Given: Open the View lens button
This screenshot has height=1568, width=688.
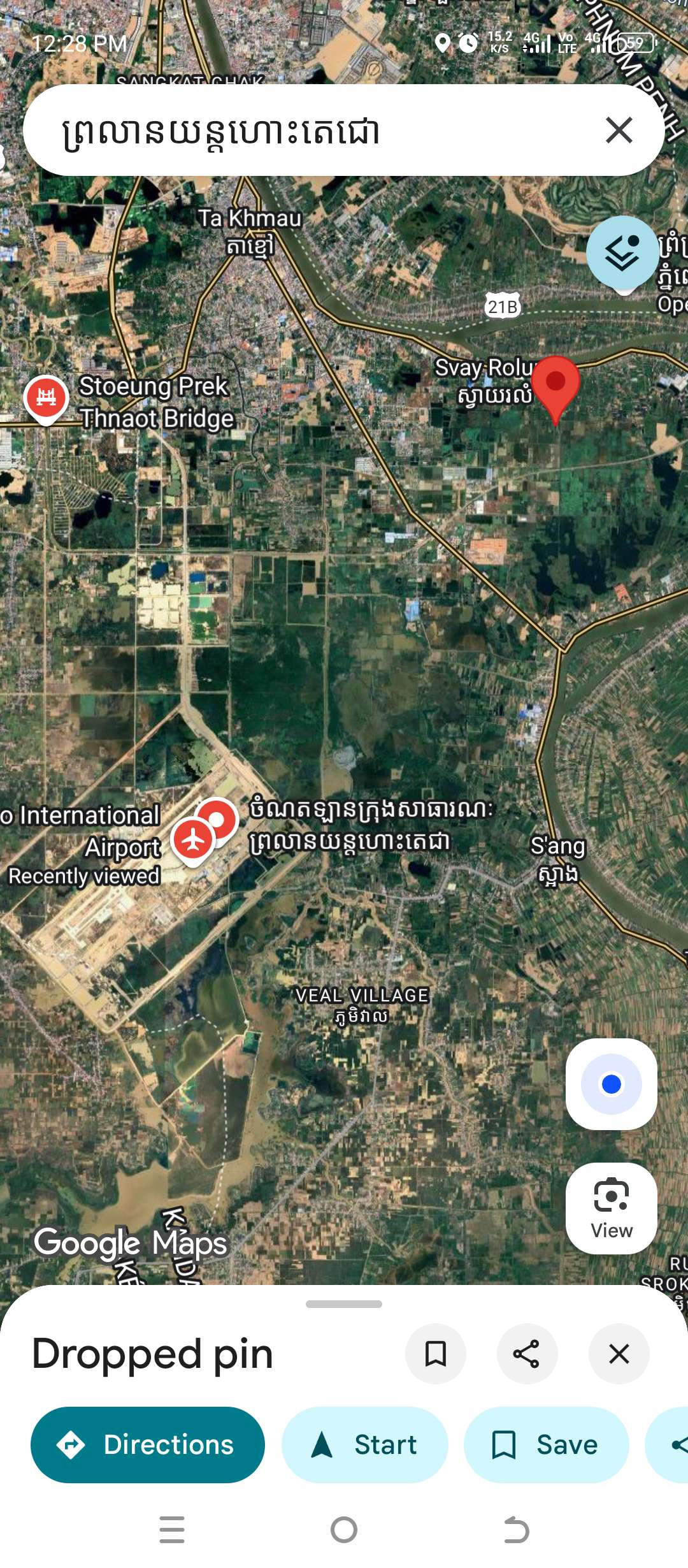Looking at the screenshot, I should (x=612, y=1208).
